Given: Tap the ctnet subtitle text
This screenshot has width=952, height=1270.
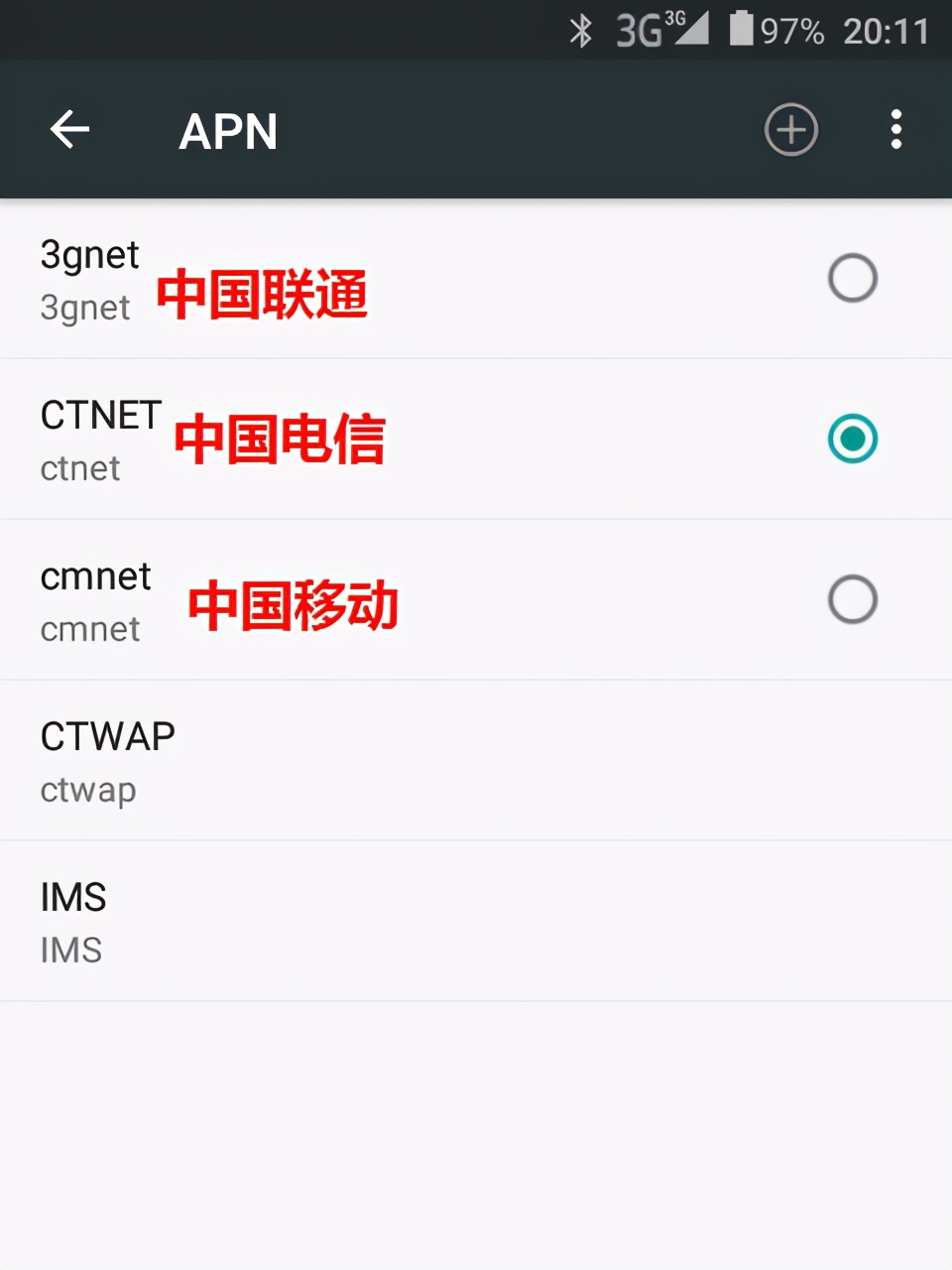Looking at the screenshot, I should pos(80,467).
